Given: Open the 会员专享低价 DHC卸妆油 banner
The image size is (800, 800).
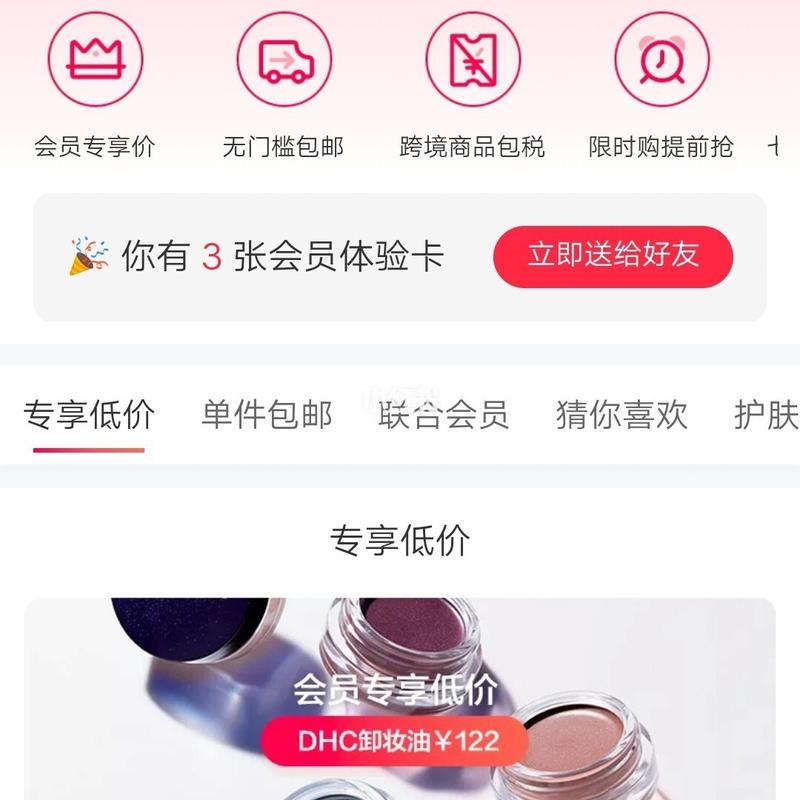Looking at the screenshot, I should (x=400, y=700).
